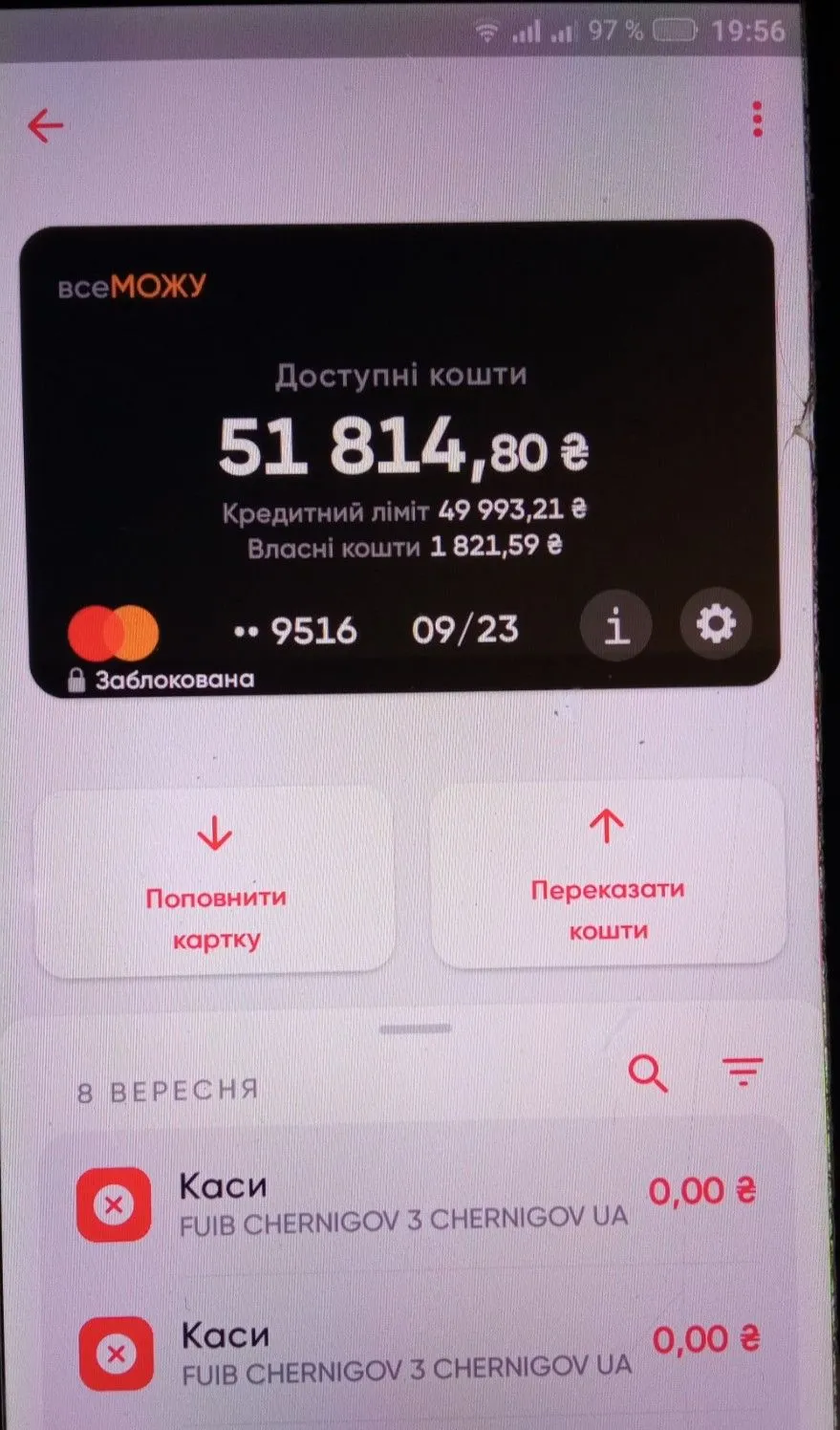Search transactions with magnifier icon
Screen dimensions: 840x1430
point(647,1073)
